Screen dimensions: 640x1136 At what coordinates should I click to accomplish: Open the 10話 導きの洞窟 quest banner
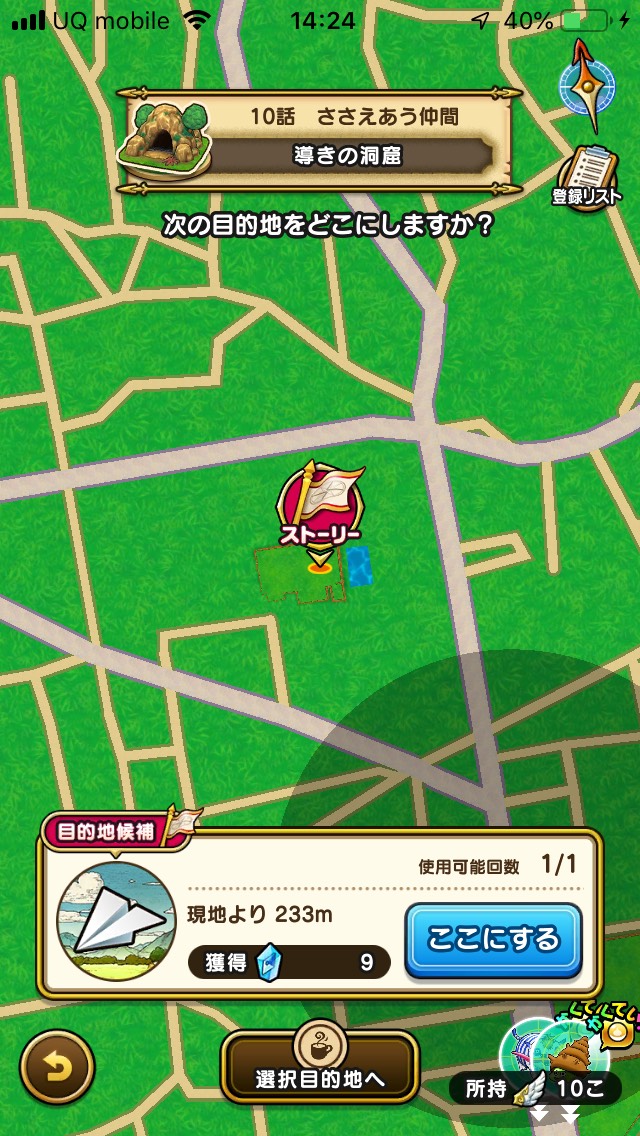(316, 140)
